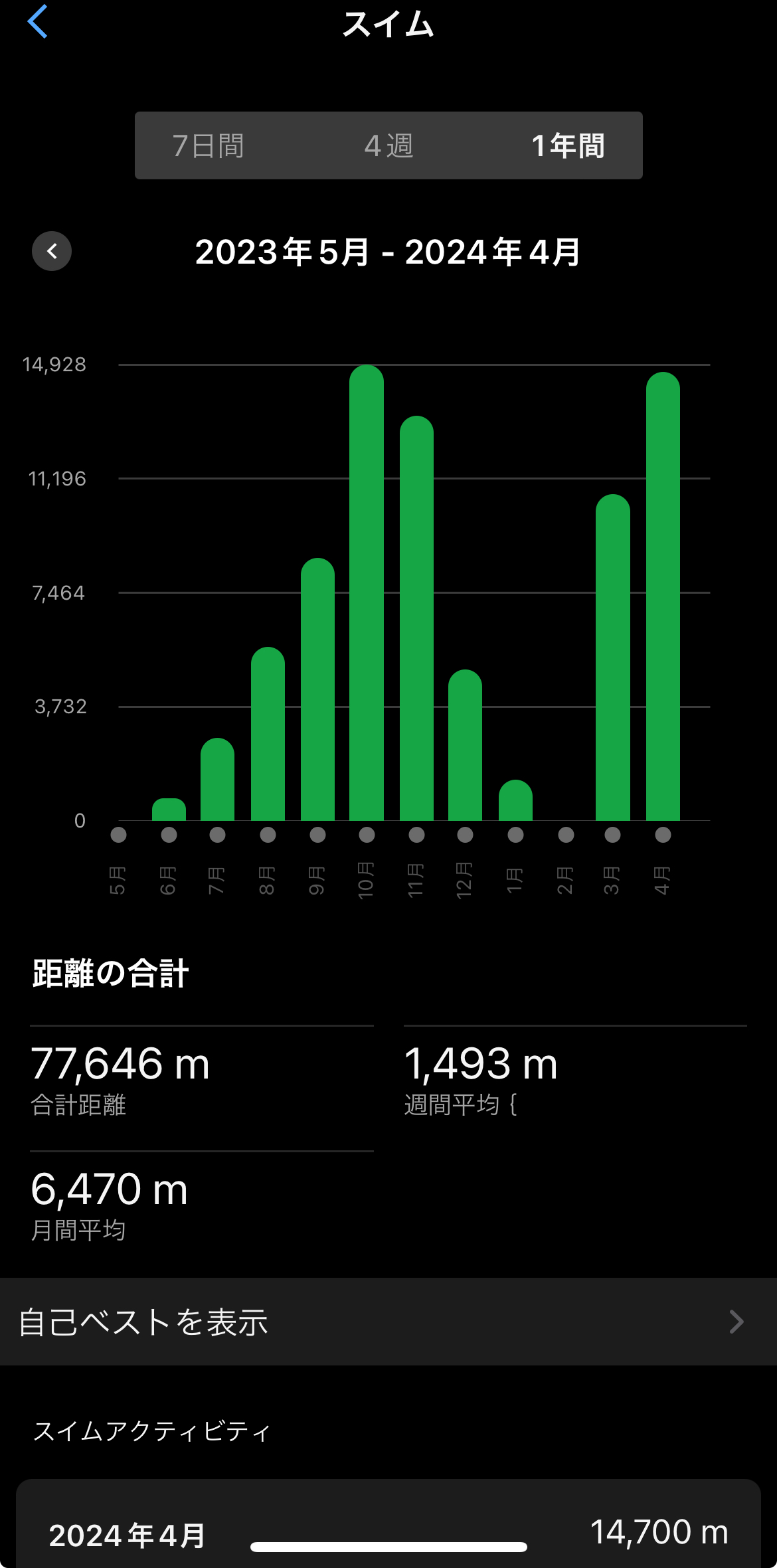Select the 4月 bar in the chart
The width and height of the screenshot is (777, 1568).
(663, 596)
